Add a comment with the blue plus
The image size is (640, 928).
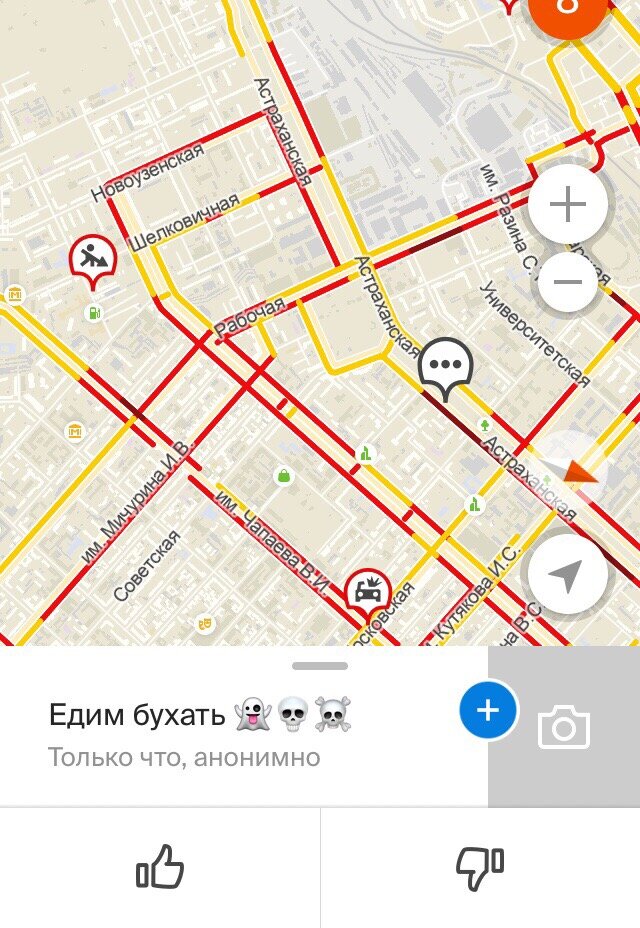pos(488,711)
